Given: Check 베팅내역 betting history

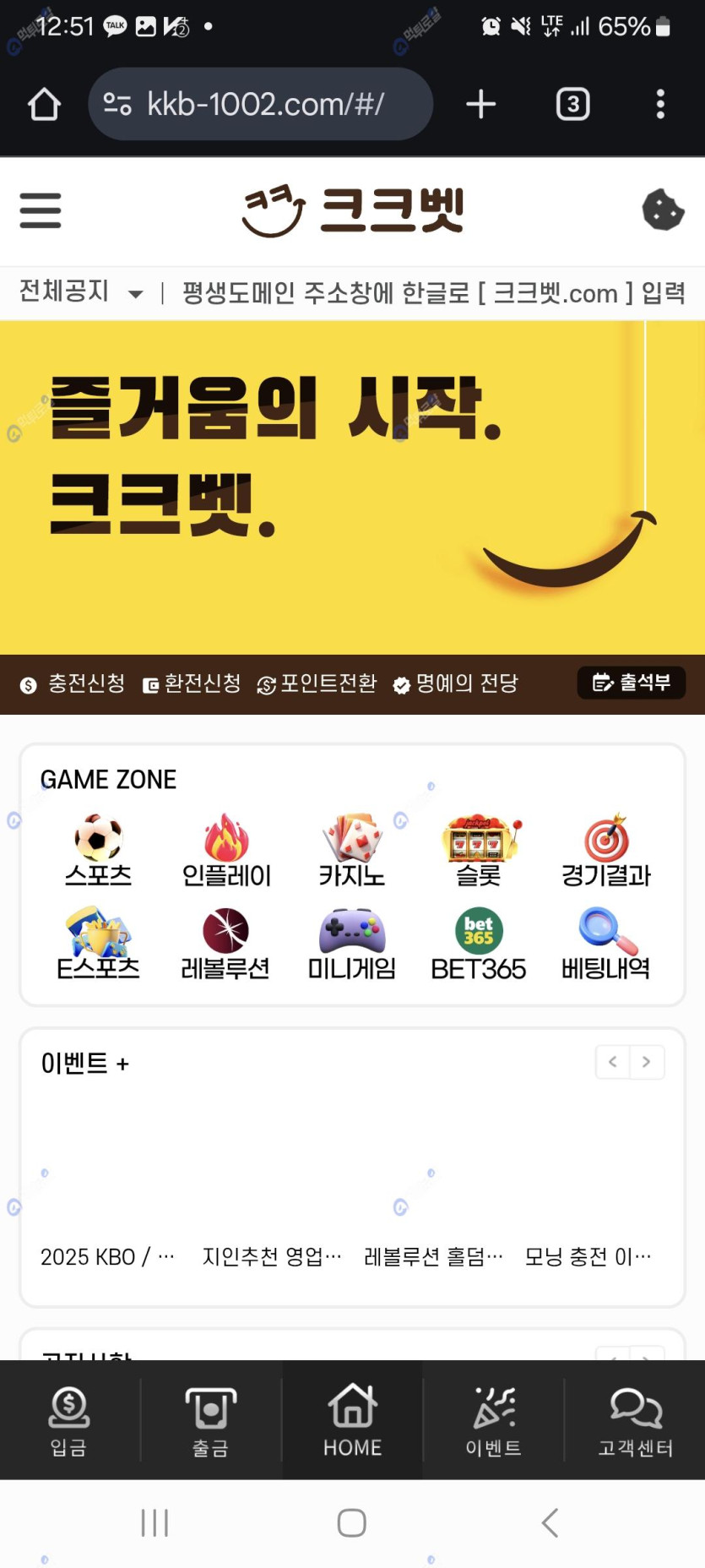Looking at the screenshot, I should click(x=605, y=944).
